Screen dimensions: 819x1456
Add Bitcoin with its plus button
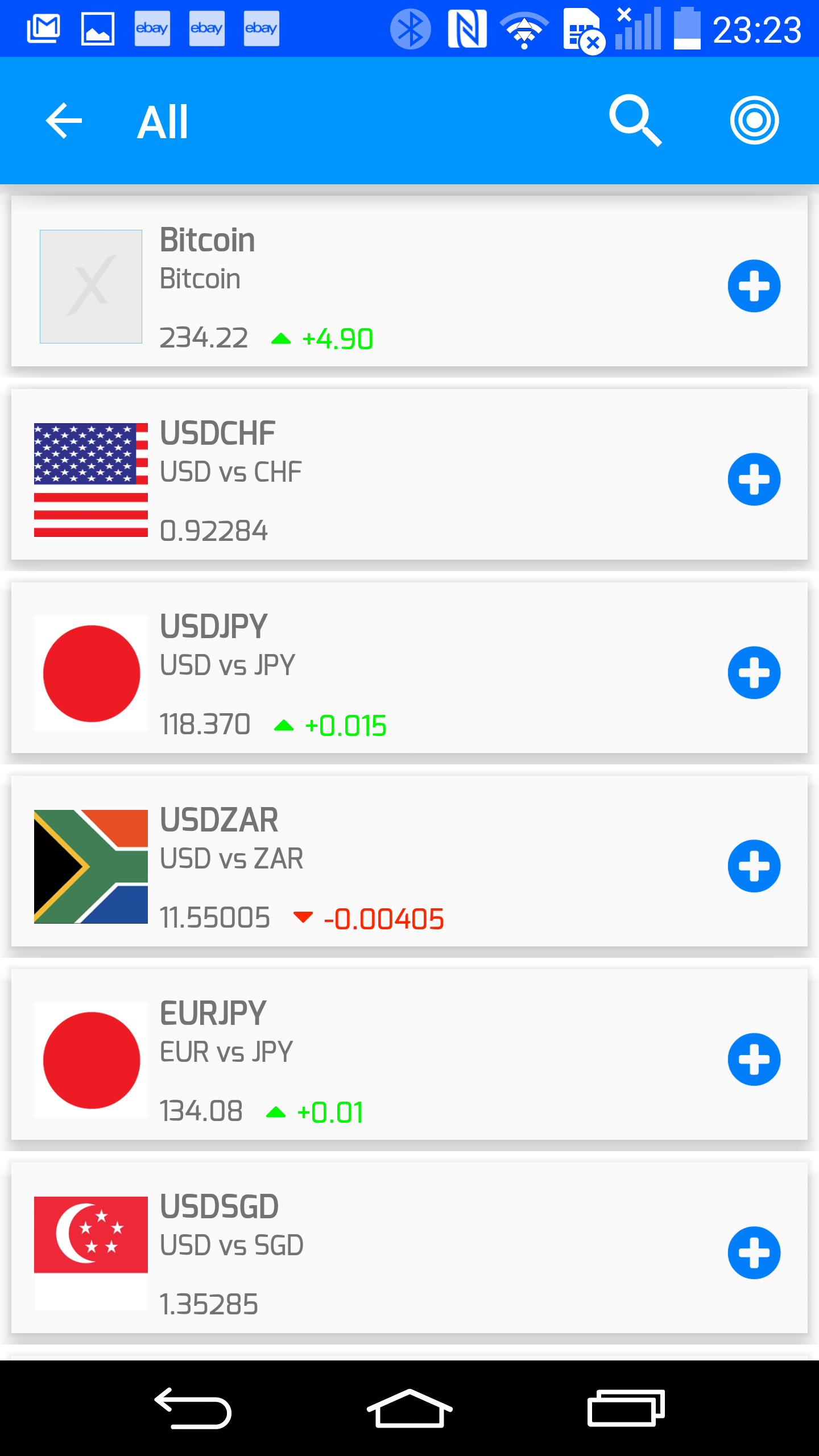coord(754,286)
